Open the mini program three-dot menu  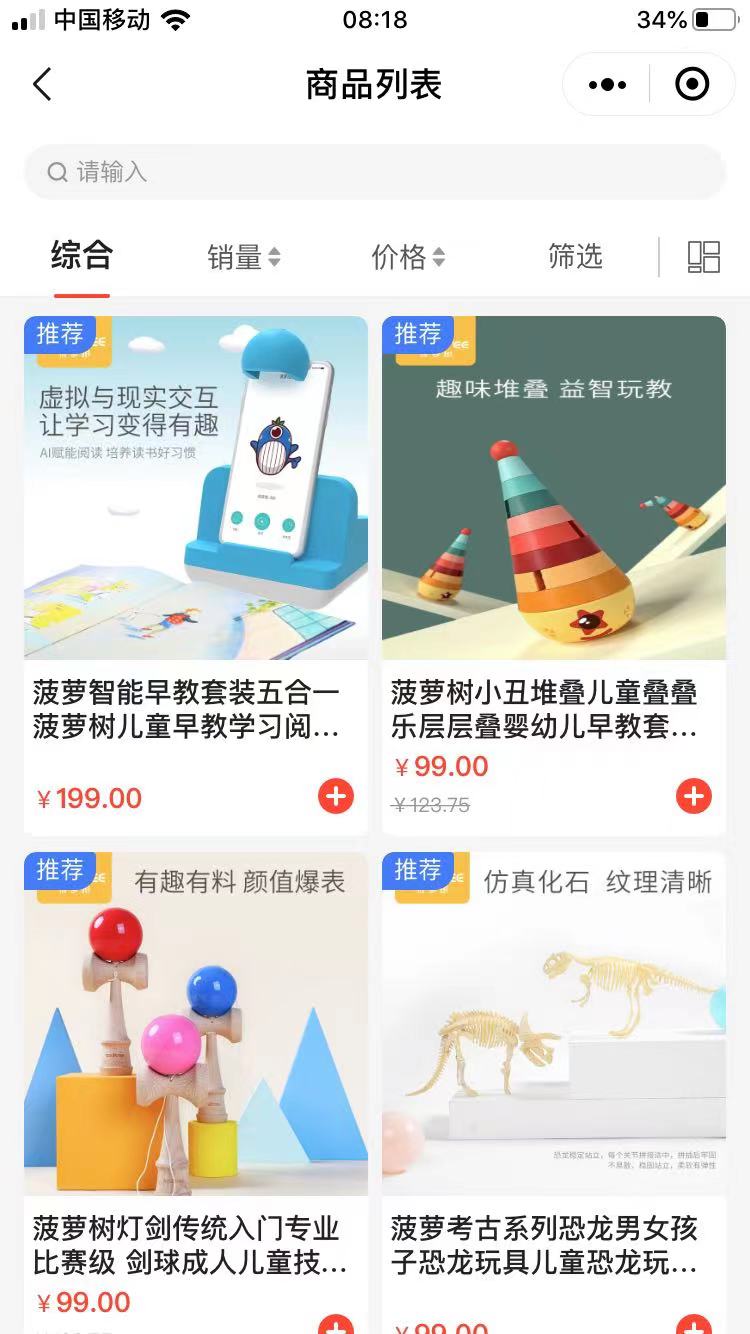tap(607, 85)
